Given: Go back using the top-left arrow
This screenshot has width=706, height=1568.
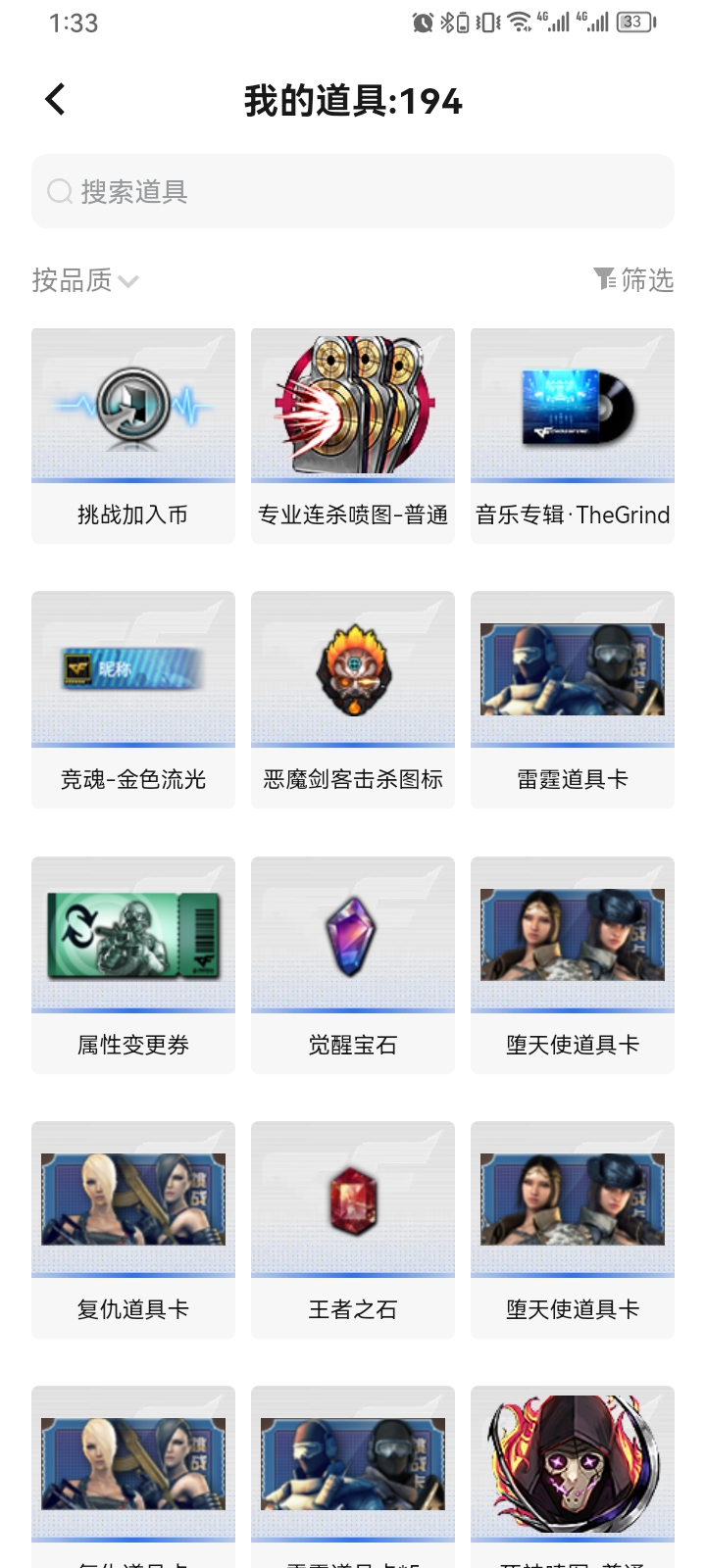Looking at the screenshot, I should 56,100.
